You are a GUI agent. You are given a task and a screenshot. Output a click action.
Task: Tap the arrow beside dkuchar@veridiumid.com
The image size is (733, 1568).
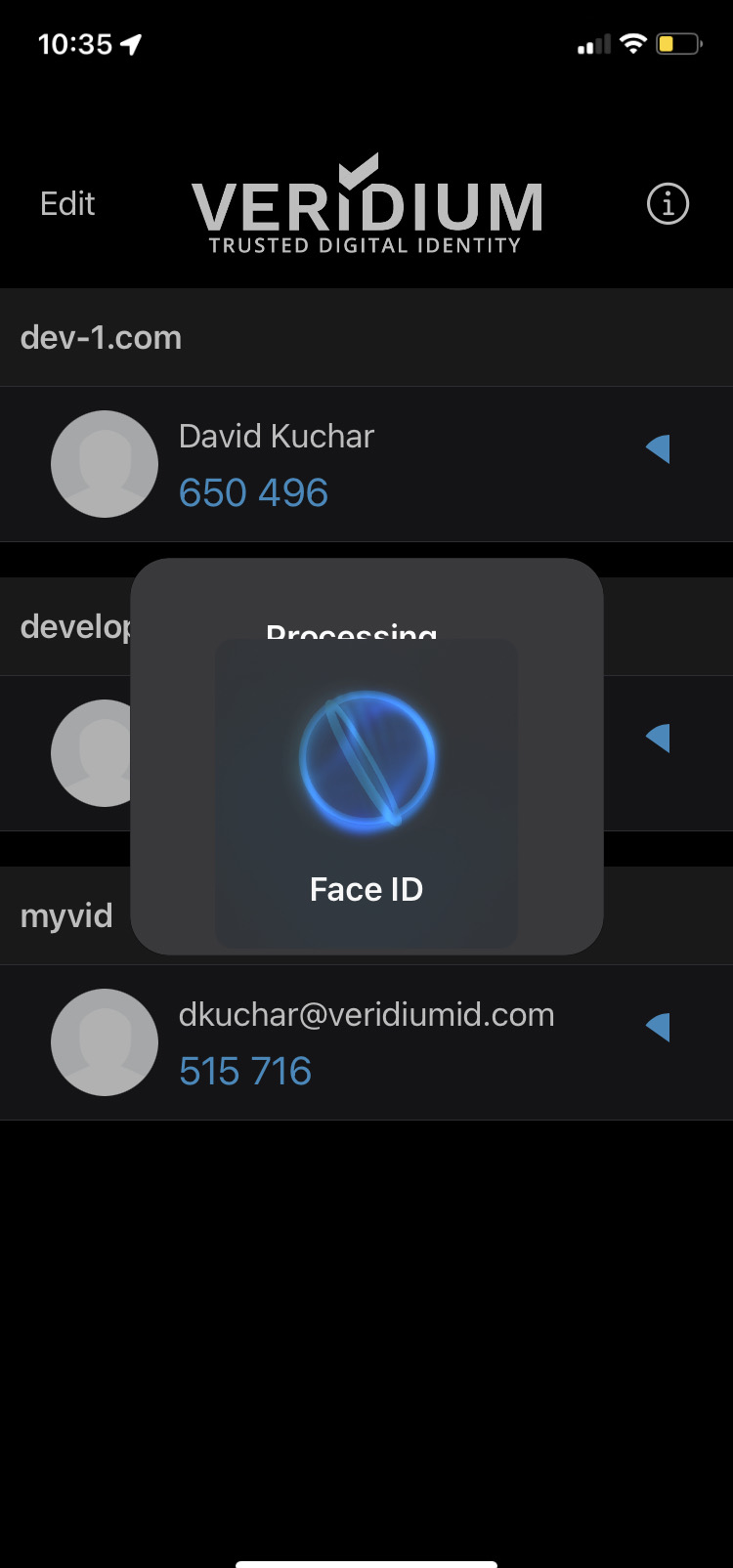pos(658,1027)
